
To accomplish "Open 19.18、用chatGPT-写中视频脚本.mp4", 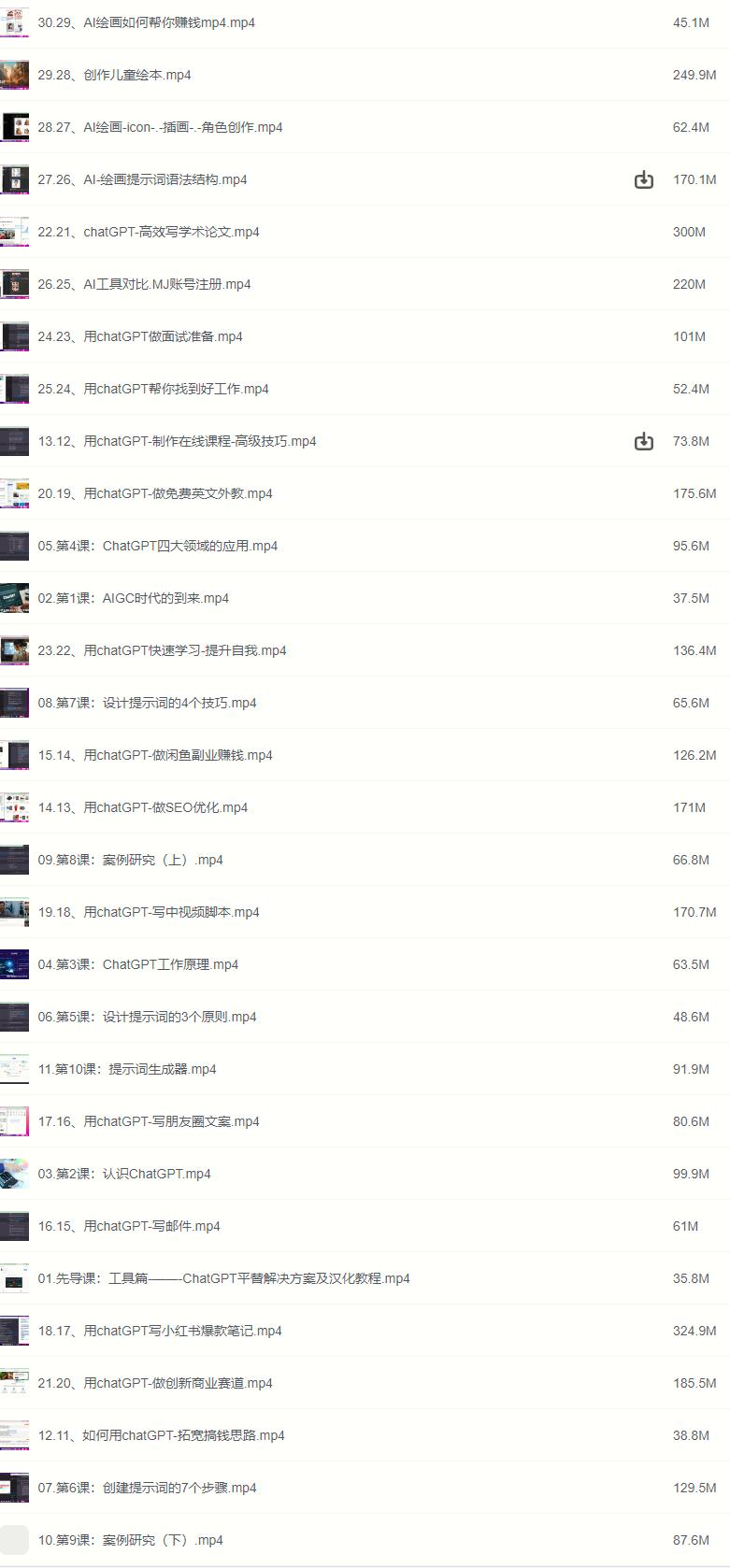I will pos(149,912).
